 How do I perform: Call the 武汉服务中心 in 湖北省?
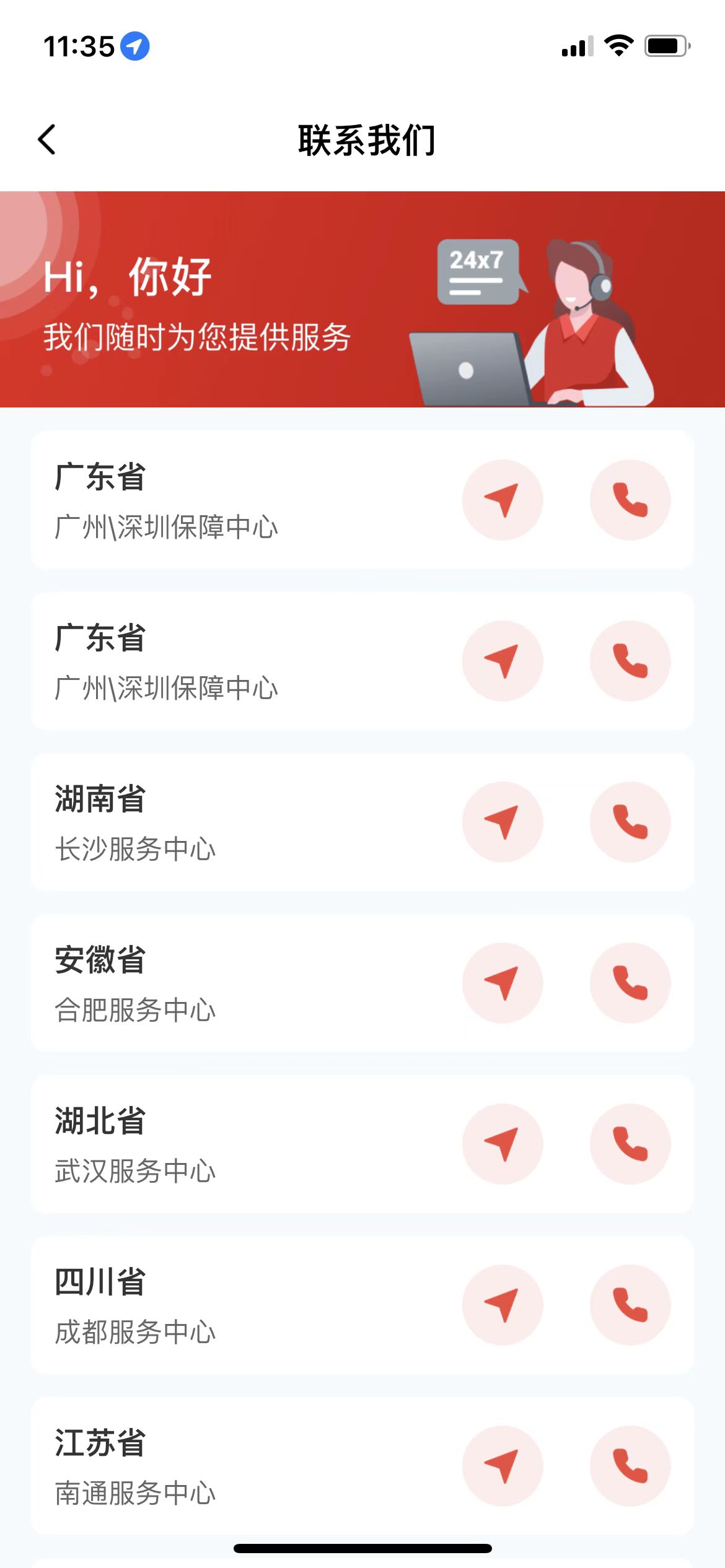630,1144
